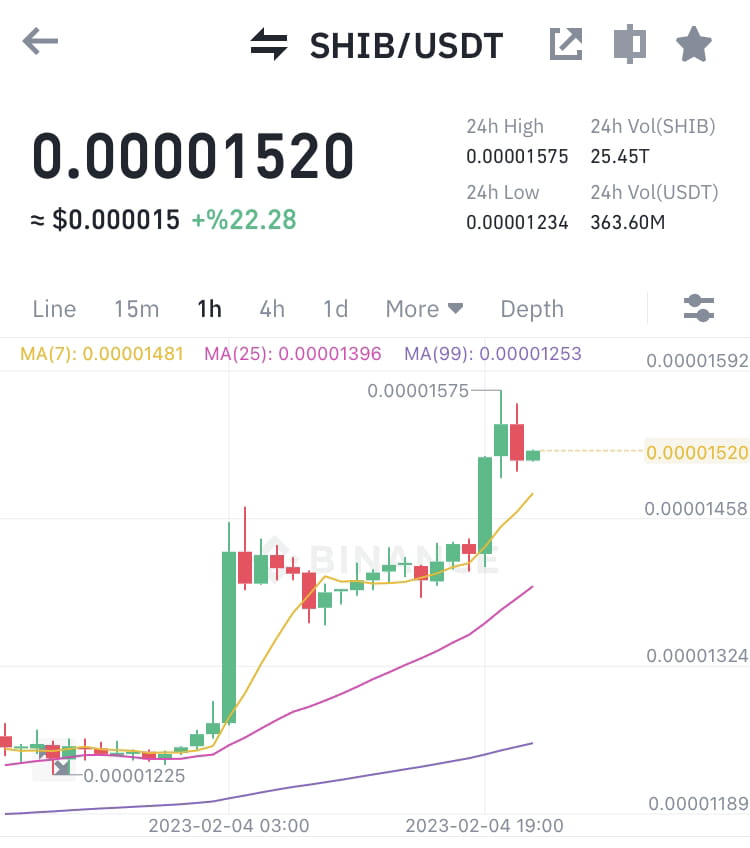Viewport: 750px width, 848px height.
Task: Click the back arrow icon
Action: [38, 42]
